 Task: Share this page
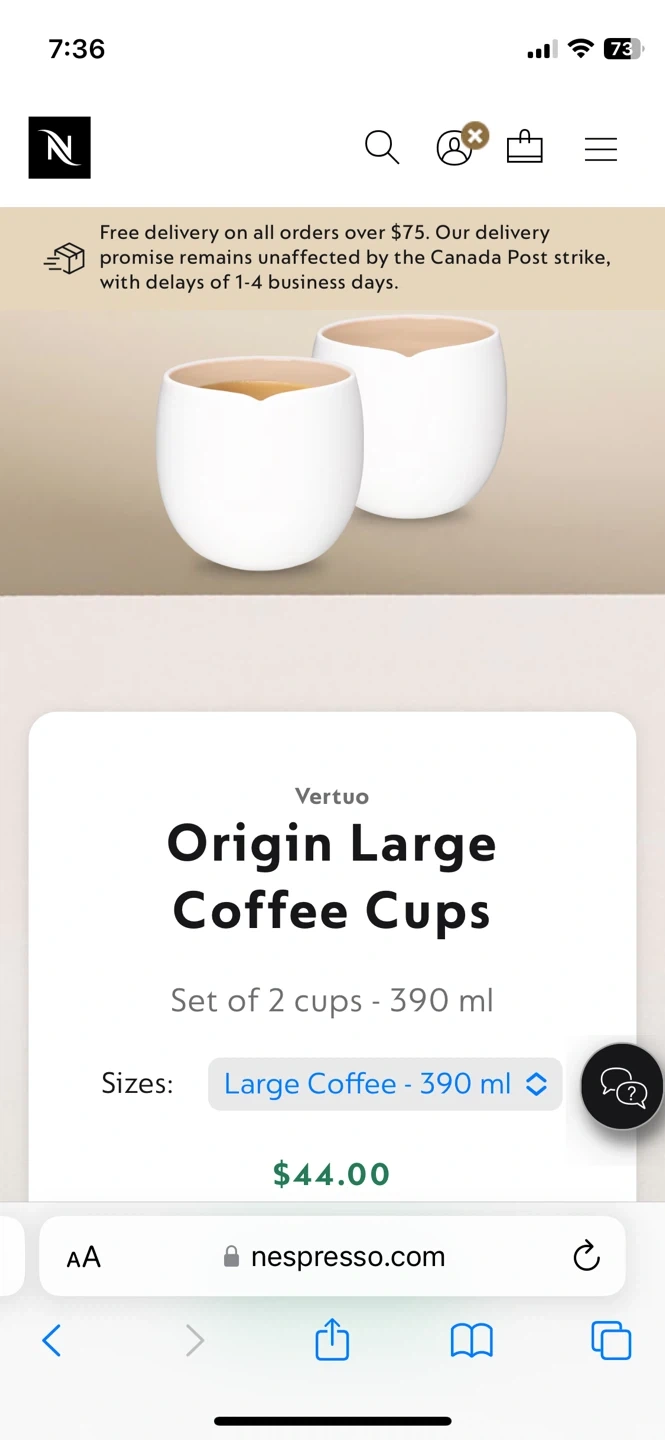point(333,1339)
